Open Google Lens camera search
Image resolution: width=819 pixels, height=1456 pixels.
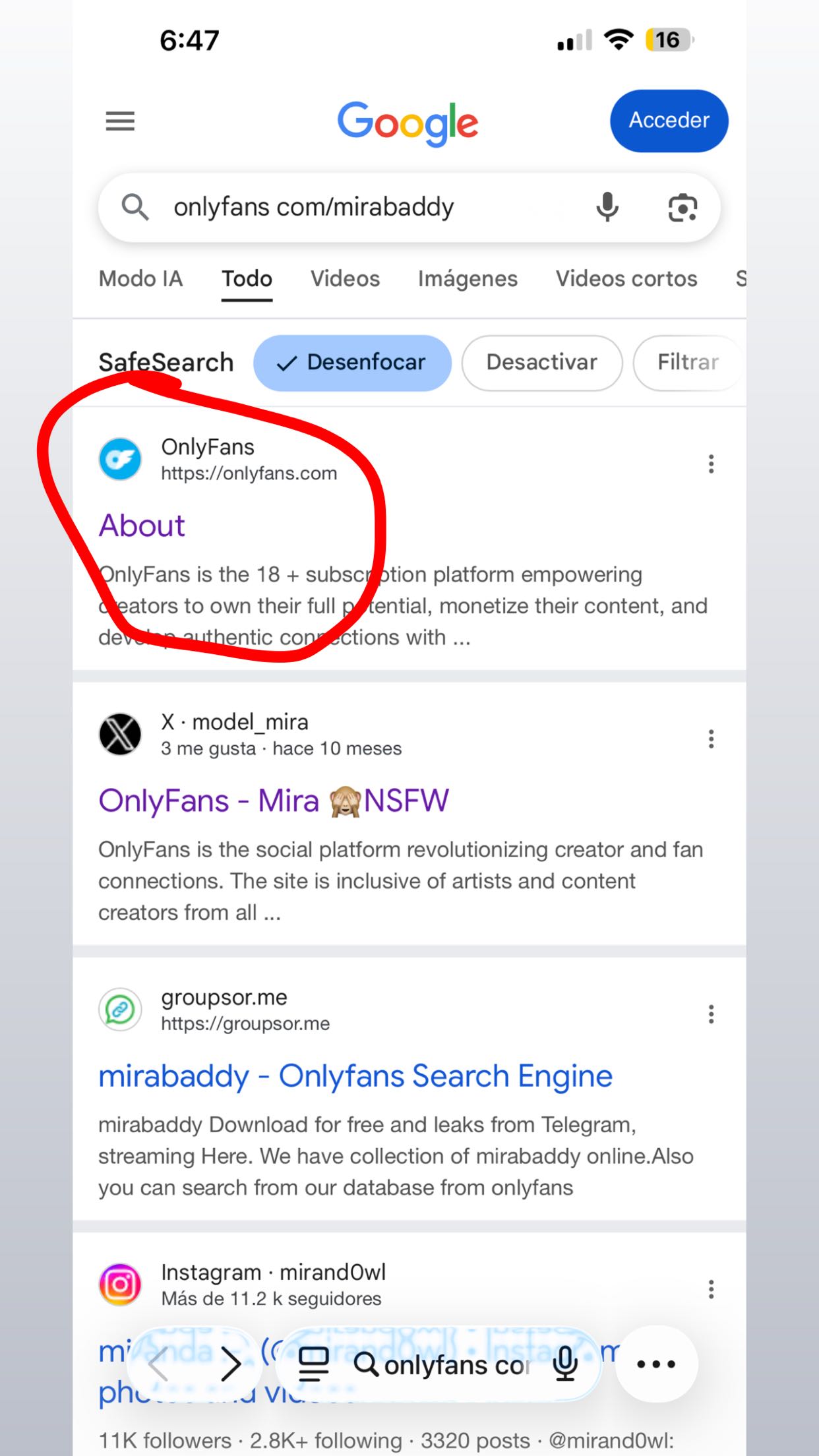(682, 208)
